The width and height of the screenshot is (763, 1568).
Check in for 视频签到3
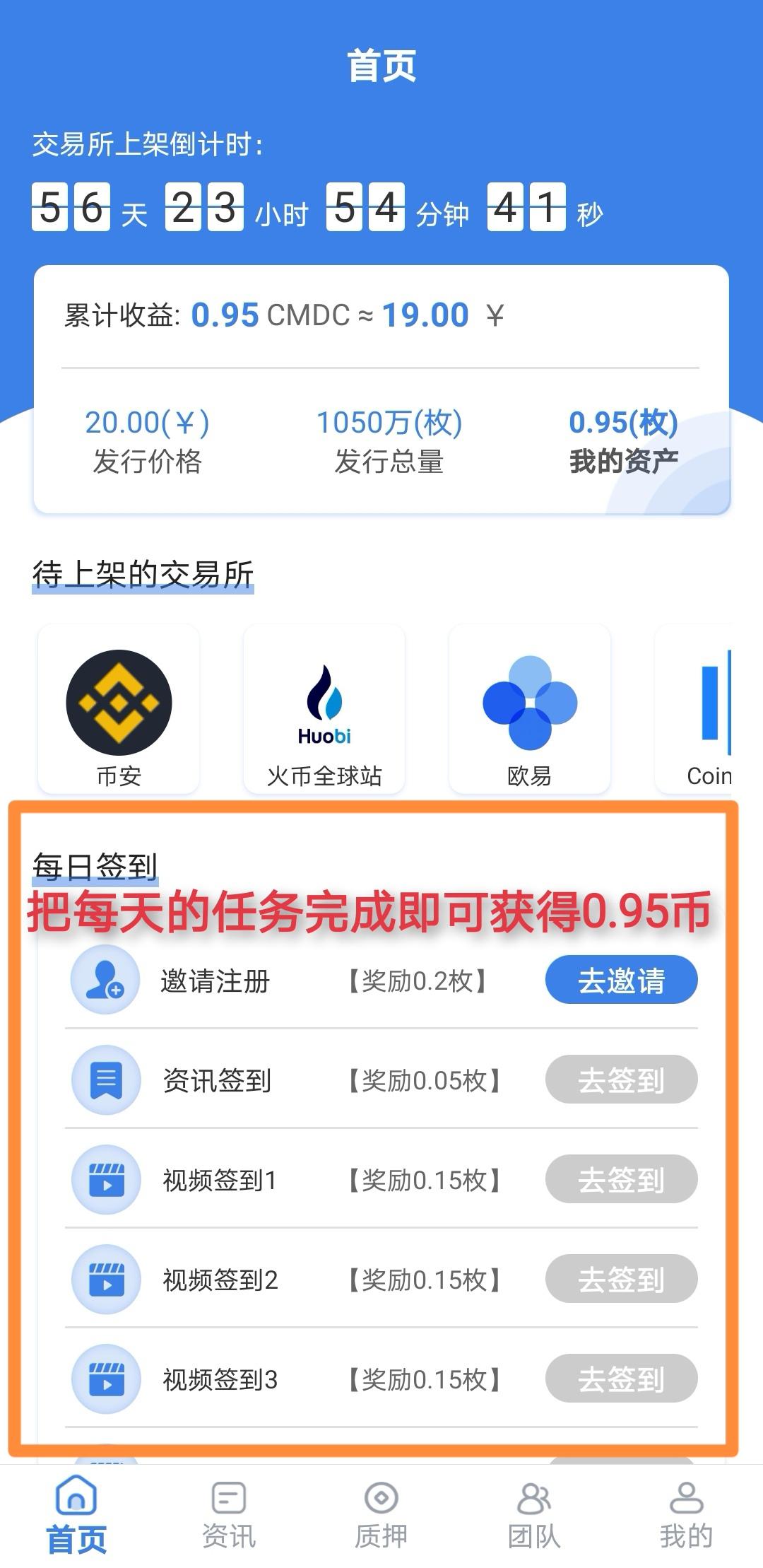coord(621,1379)
